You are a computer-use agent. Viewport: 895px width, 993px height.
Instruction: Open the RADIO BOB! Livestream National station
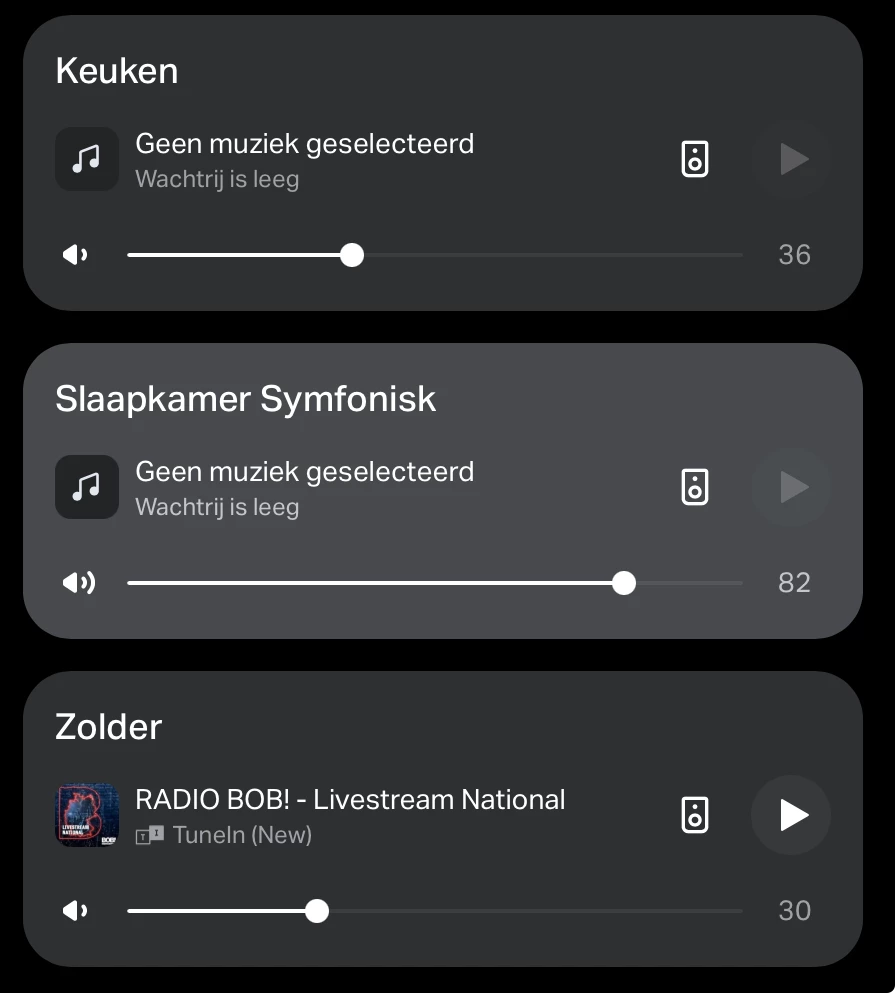(350, 800)
